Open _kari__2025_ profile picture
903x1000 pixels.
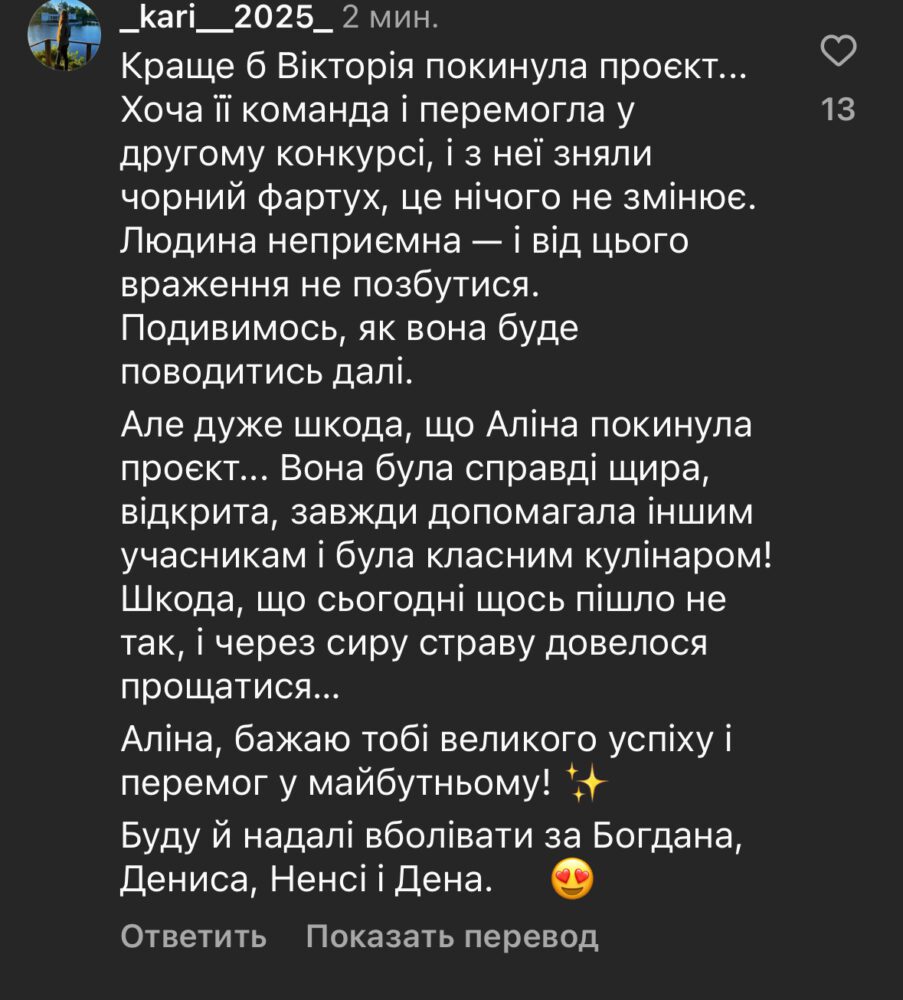(64, 35)
